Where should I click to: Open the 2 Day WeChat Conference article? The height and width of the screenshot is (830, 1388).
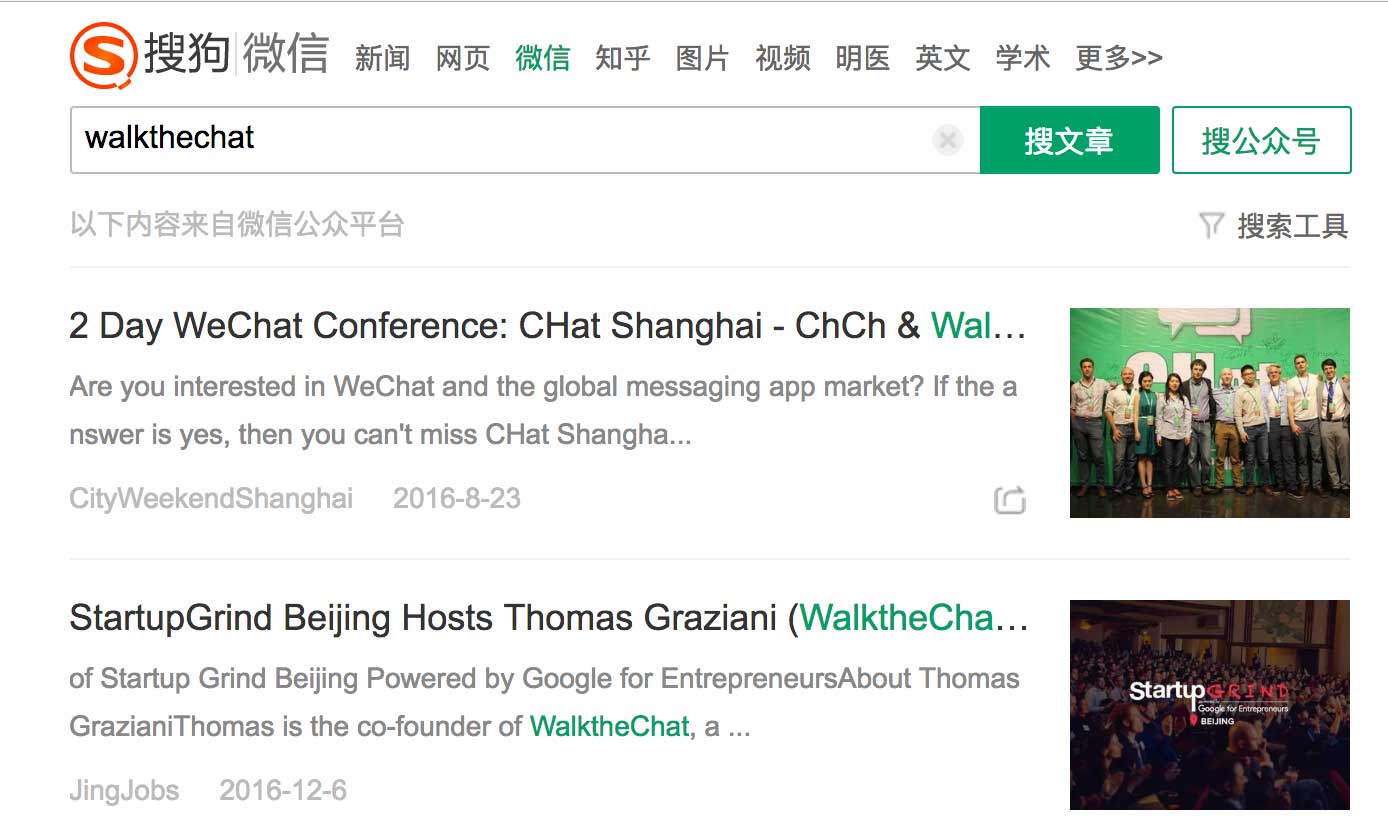tap(547, 326)
